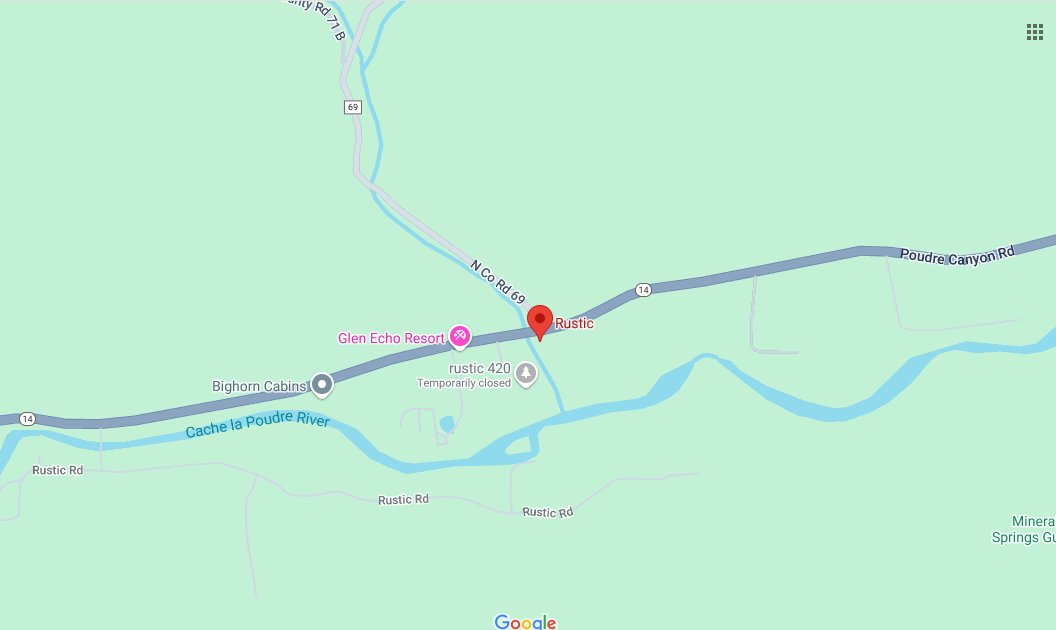Select the red Rustic location pin
This screenshot has height=630, width=1056.
[540, 321]
